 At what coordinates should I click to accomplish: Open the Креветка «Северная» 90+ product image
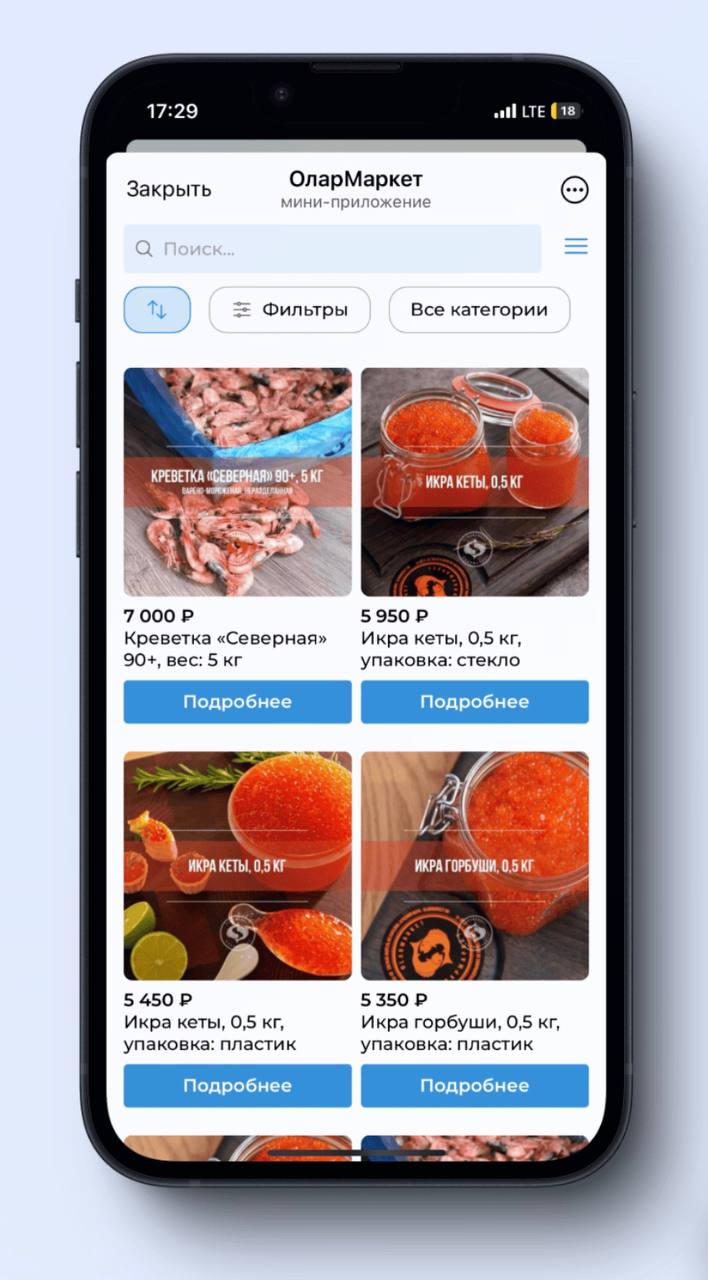tap(238, 482)
